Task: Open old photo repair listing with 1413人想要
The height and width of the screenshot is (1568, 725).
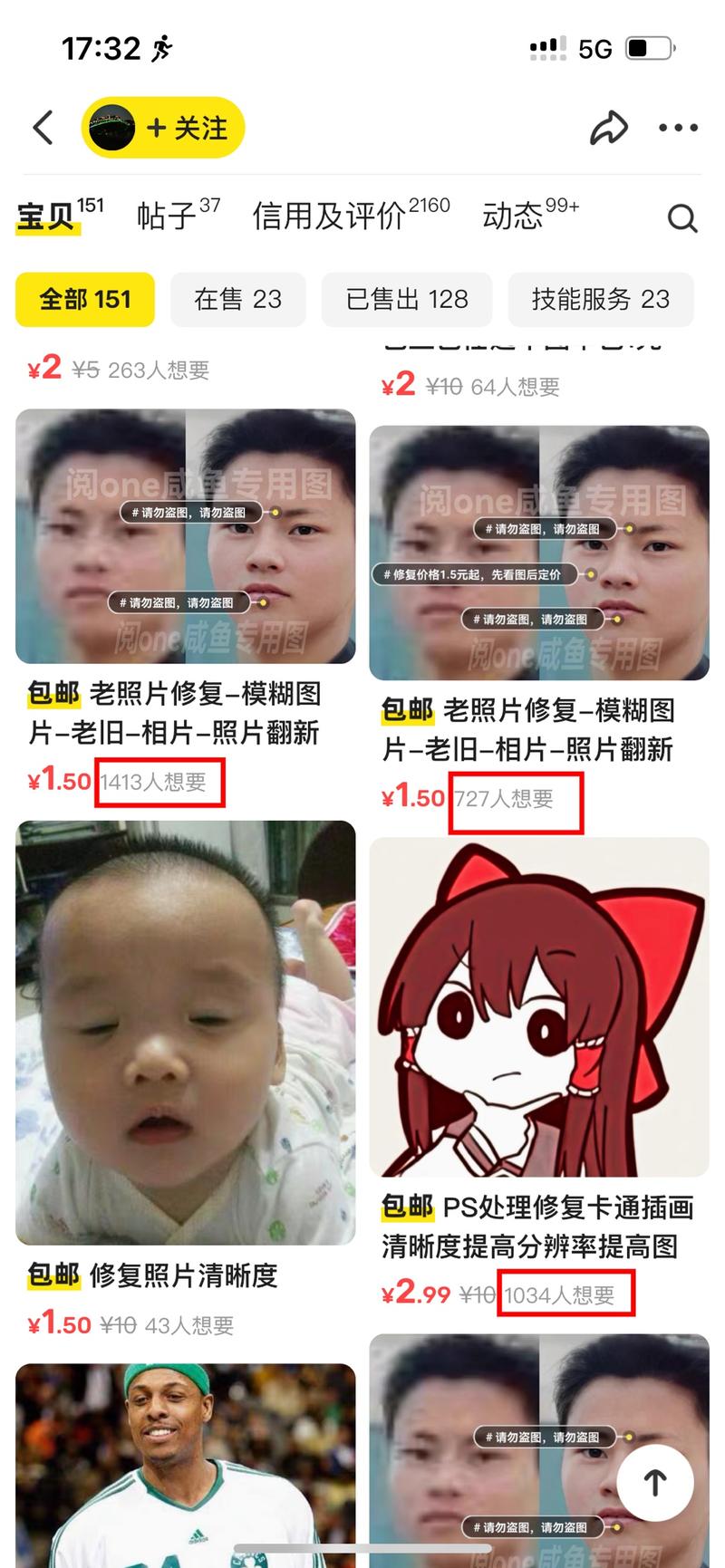Action: coord(185,536)
